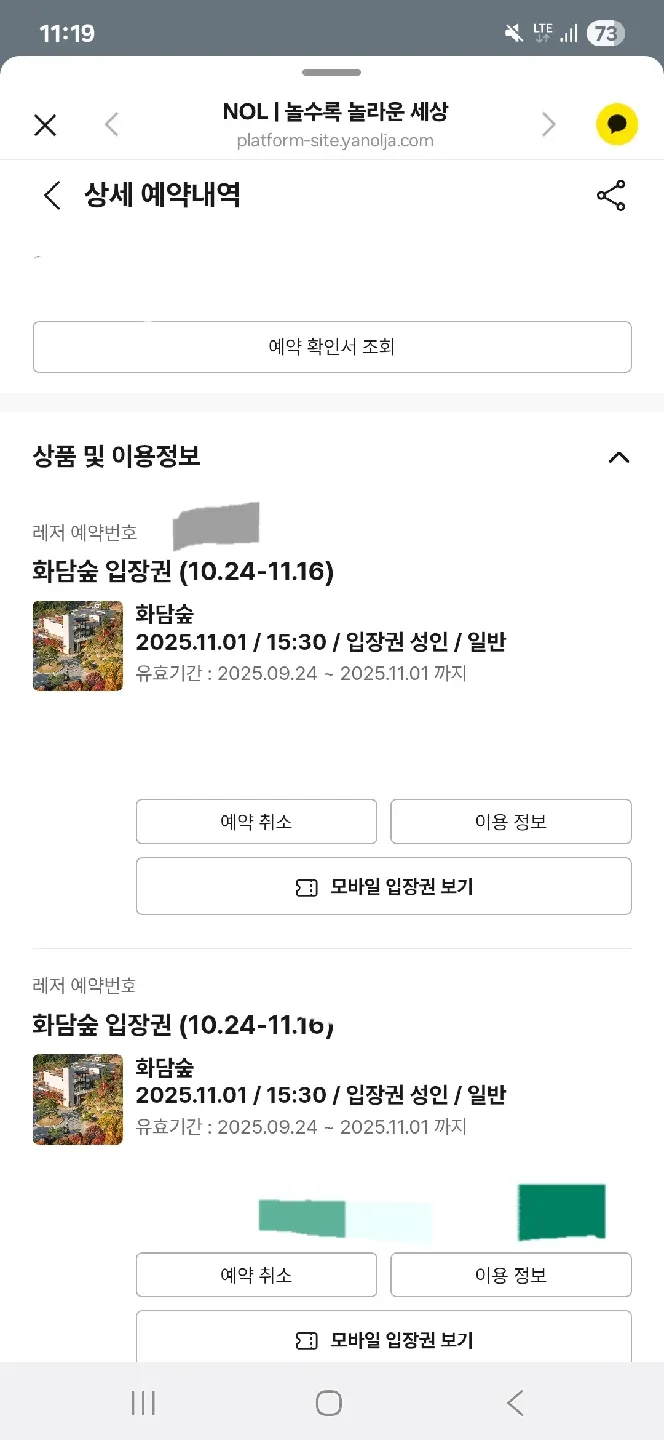664x1440 pixels.
Task: Open 이용 정보 for the second ticket
Action: pyautogui.click(x=510, y=1275)
